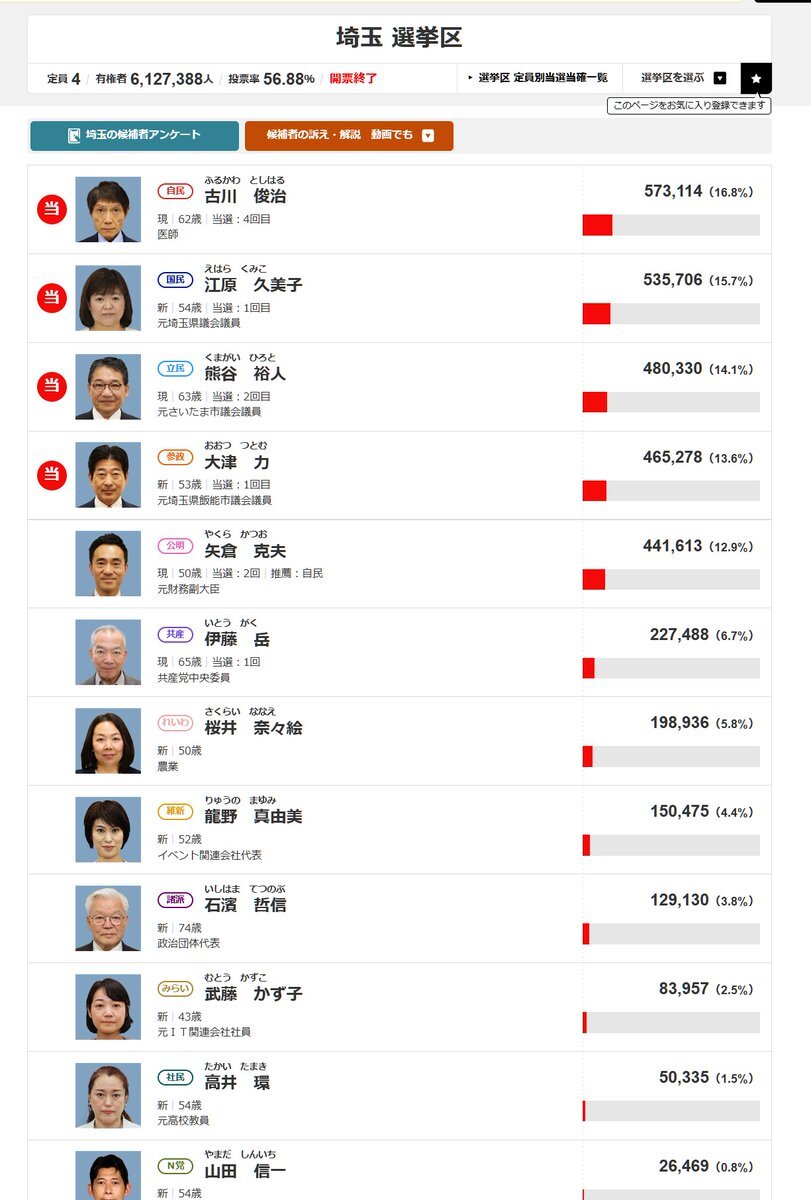811x1200 pixels.
Task: Add this page to favorites with the star
Action: (x=756, y=78)
